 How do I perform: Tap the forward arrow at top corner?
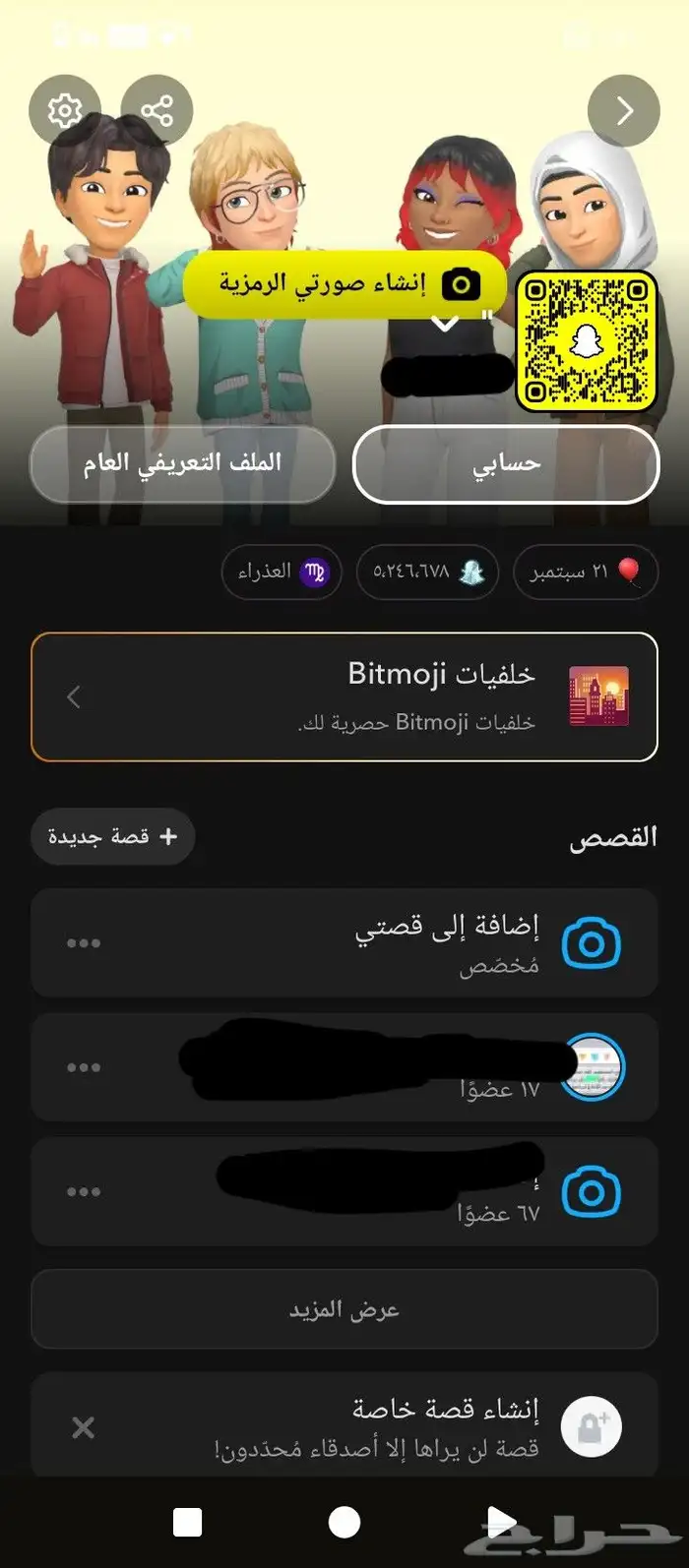click(x=623, y=110)
